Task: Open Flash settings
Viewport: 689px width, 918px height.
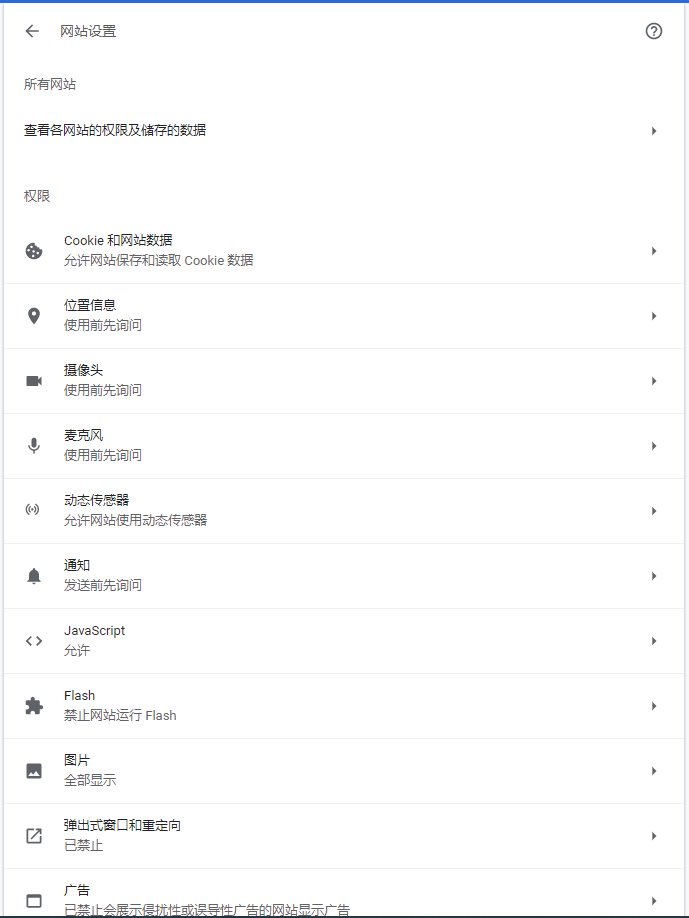Action: pos(340,705)
